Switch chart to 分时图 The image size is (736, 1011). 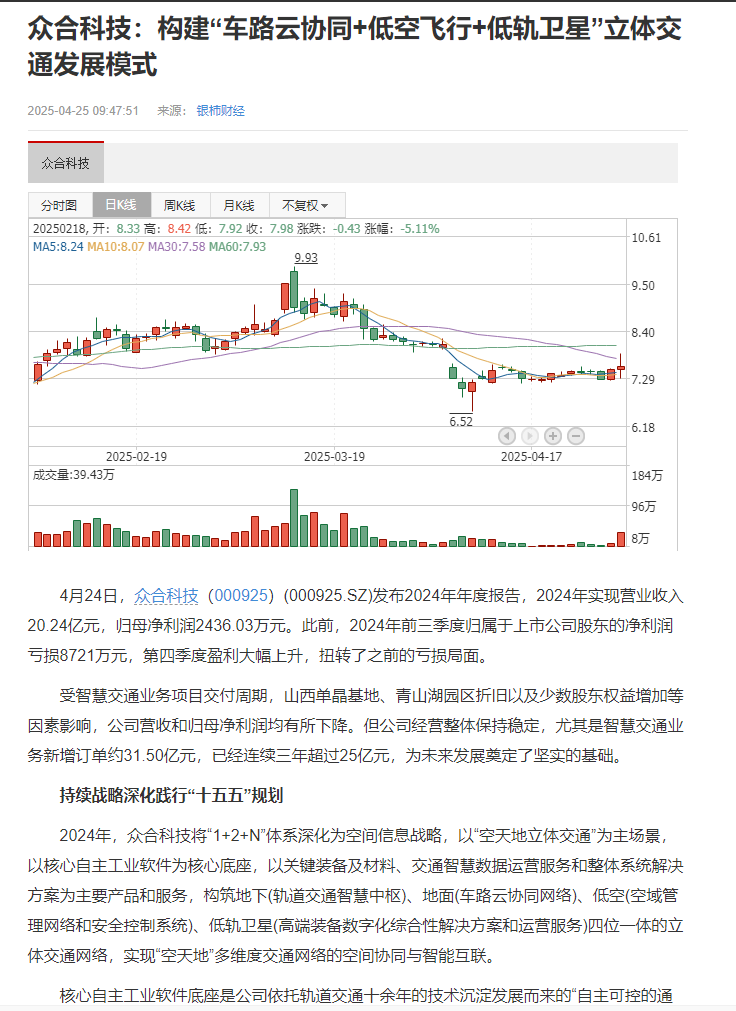[x=59, y=205]
